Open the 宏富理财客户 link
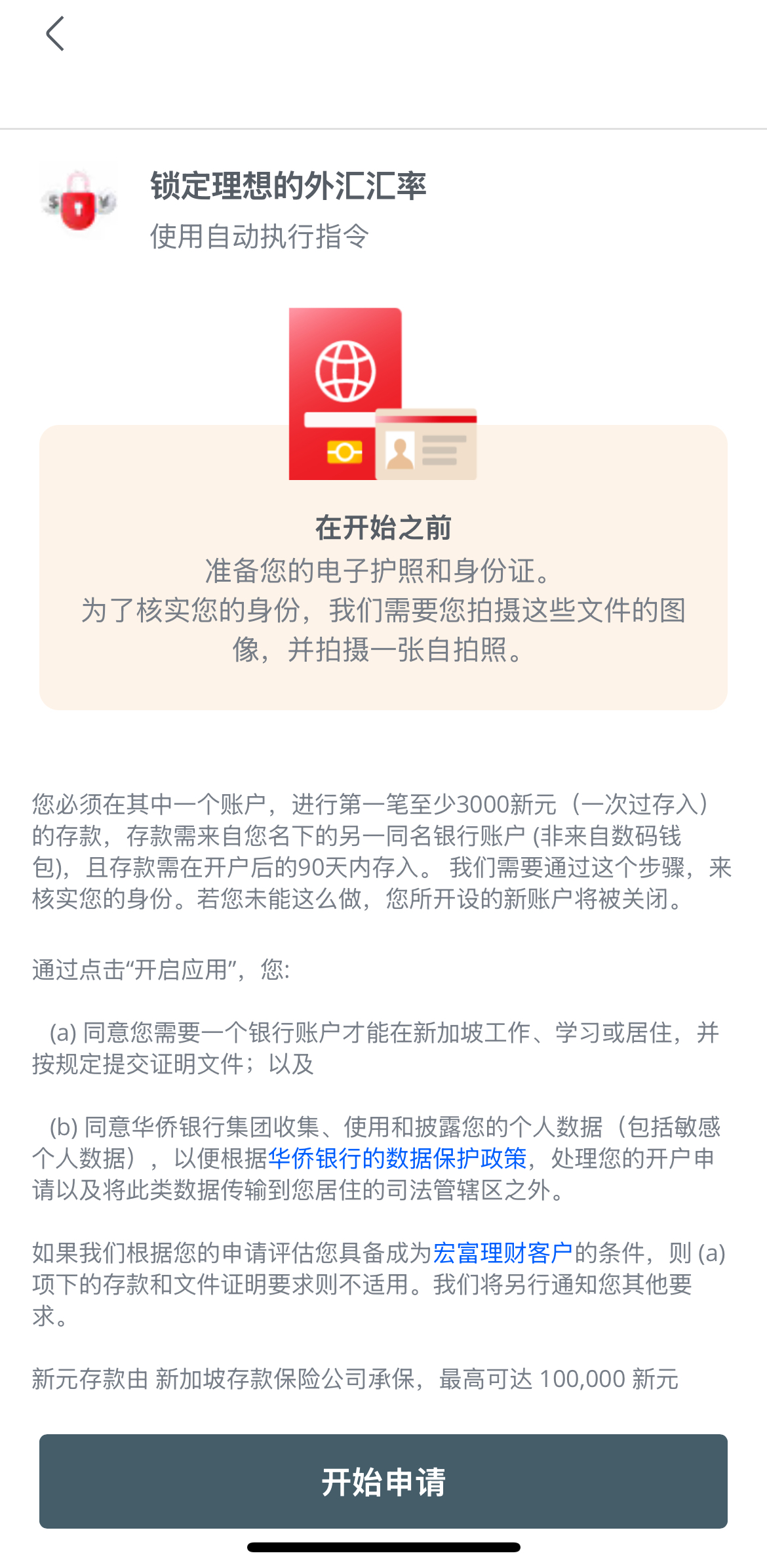 (x=502, y=1253)
